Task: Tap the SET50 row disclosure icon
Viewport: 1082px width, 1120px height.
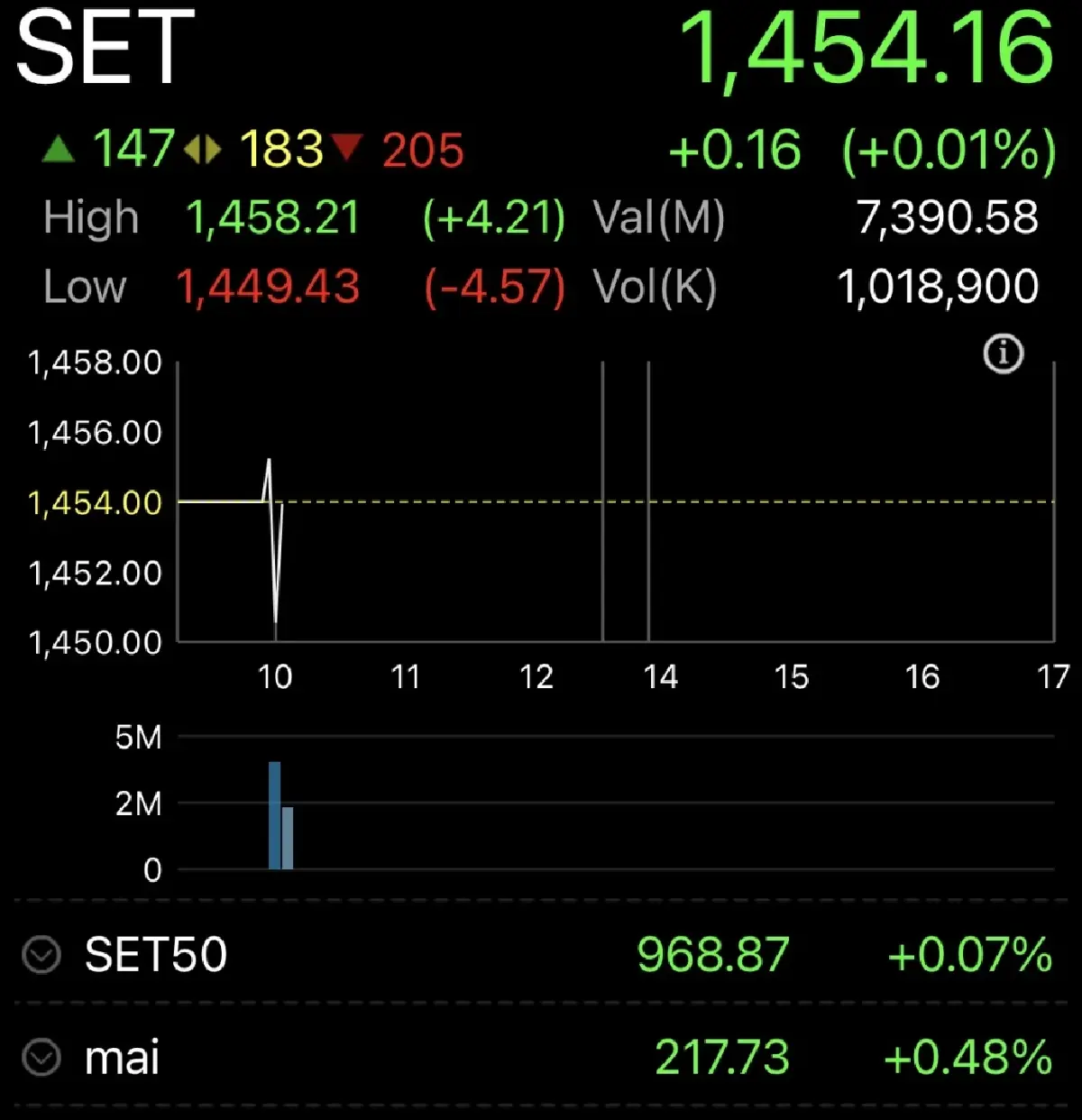Action: tap(41, 954)
